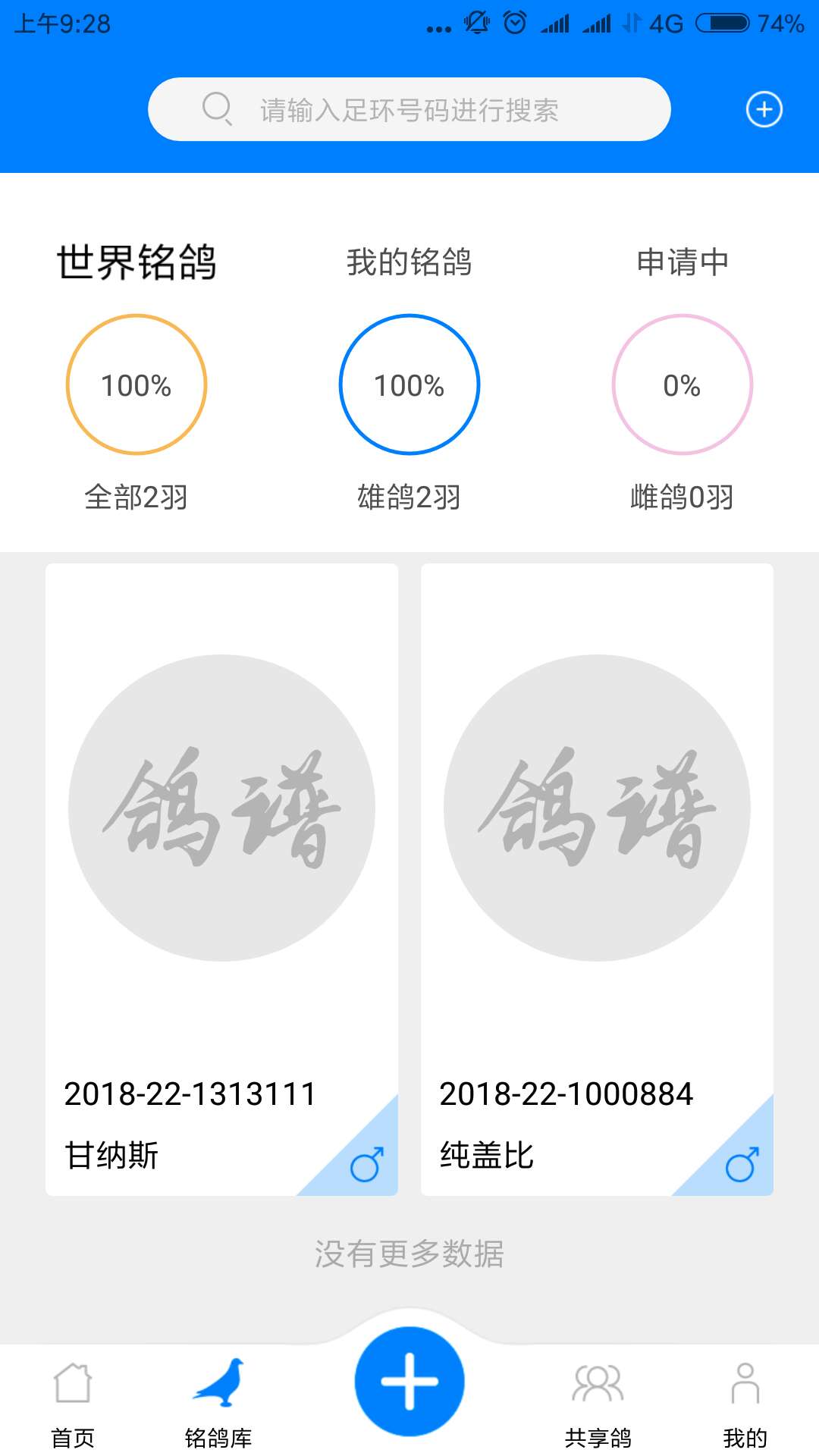Switch to the 申请中 tab
This screenshot has width=819, height=1456.
tap(682, 262)
